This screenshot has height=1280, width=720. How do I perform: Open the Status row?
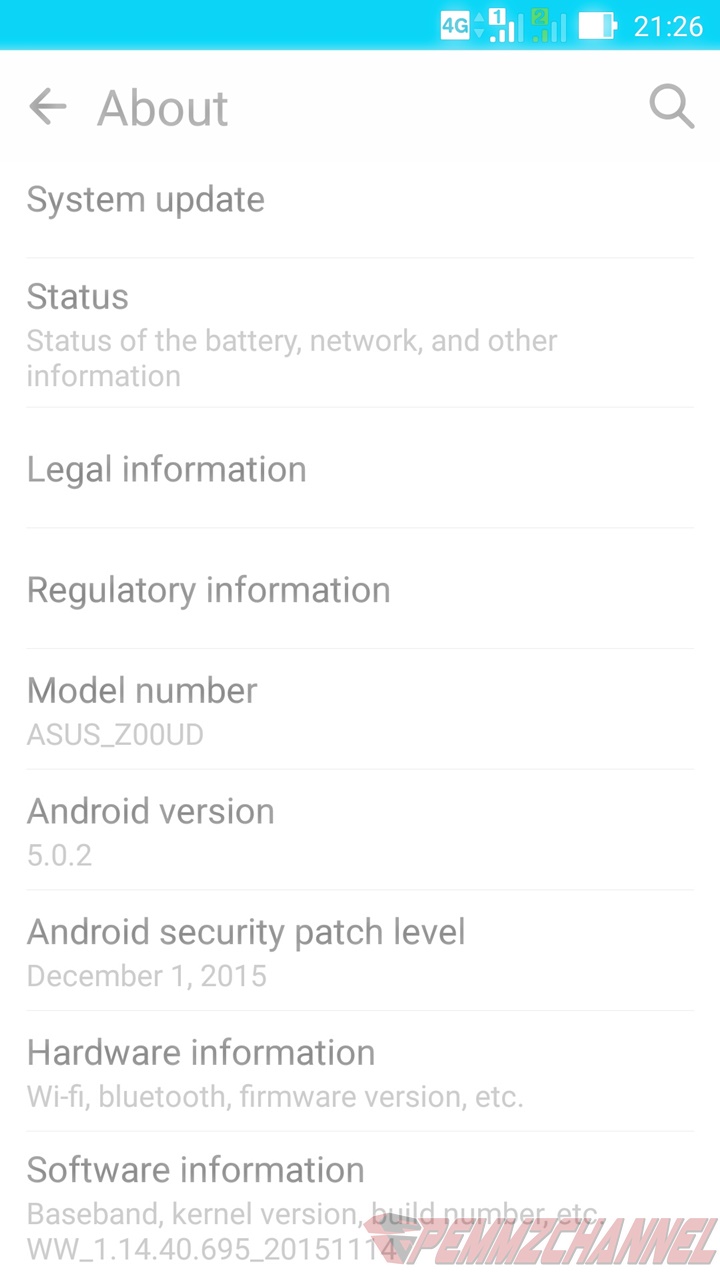coord(360,333)
